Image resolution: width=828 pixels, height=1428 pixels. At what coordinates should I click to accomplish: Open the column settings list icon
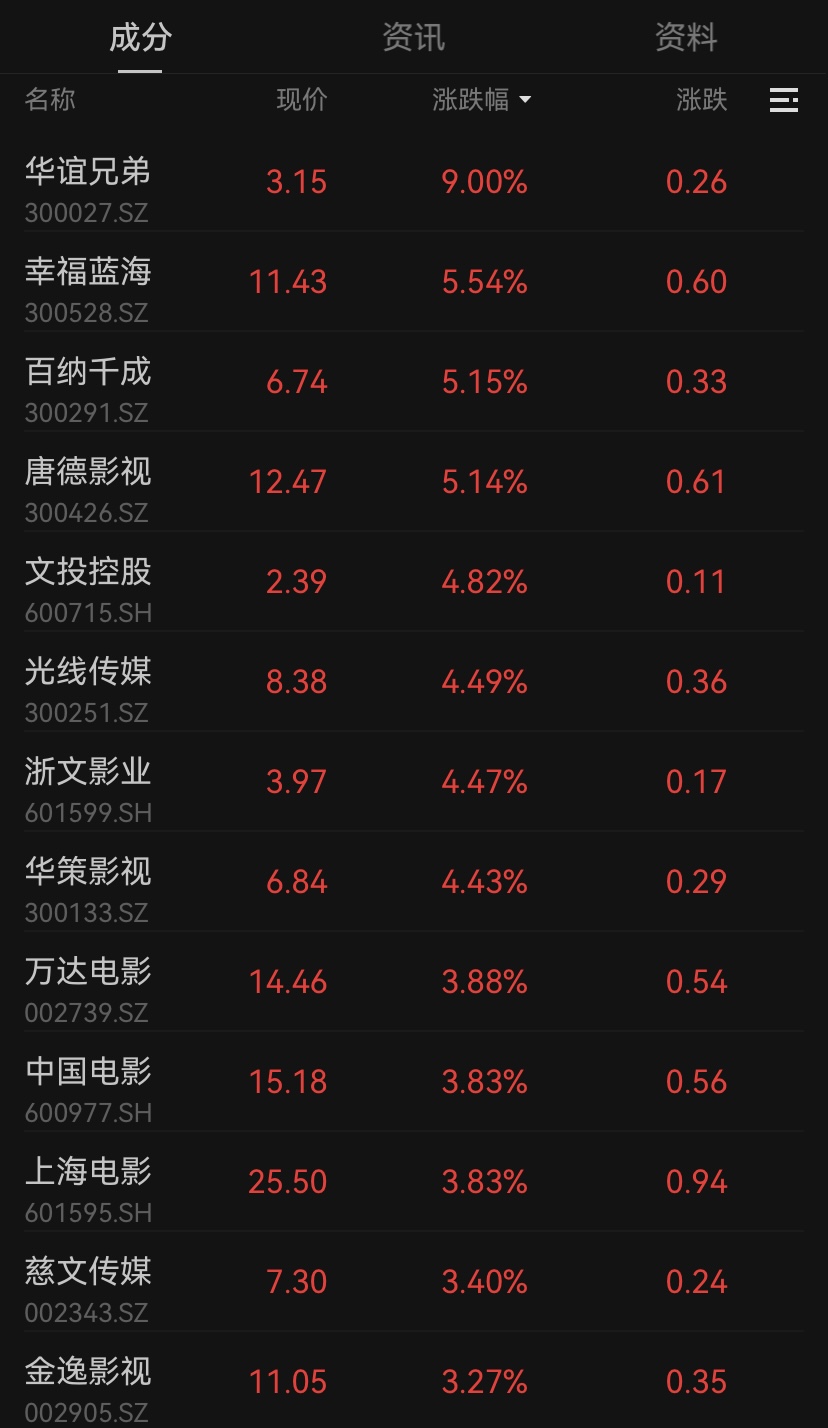(x=783, y=100)
